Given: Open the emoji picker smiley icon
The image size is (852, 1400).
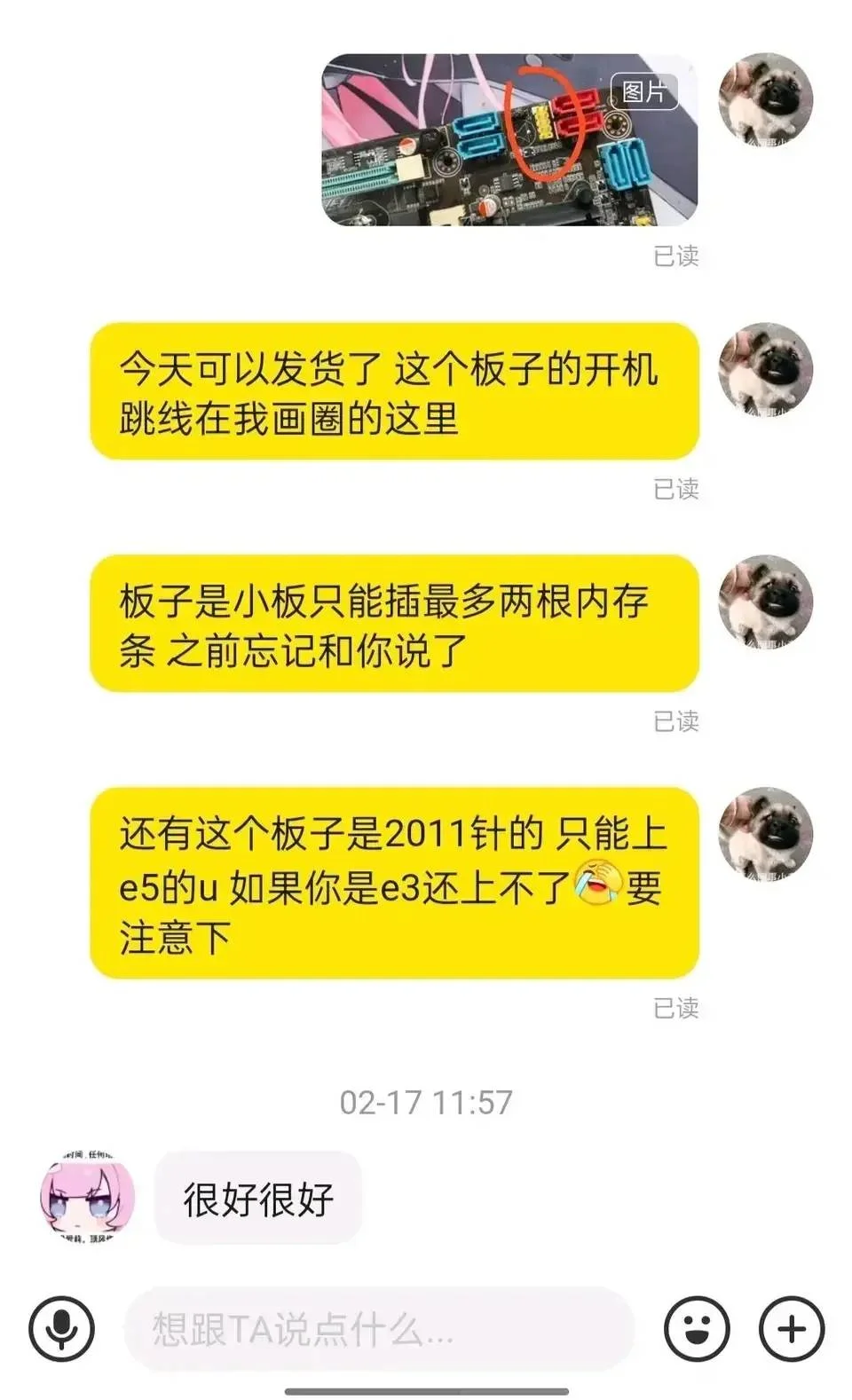Looking at the screenshot, I should (698, 1328).
